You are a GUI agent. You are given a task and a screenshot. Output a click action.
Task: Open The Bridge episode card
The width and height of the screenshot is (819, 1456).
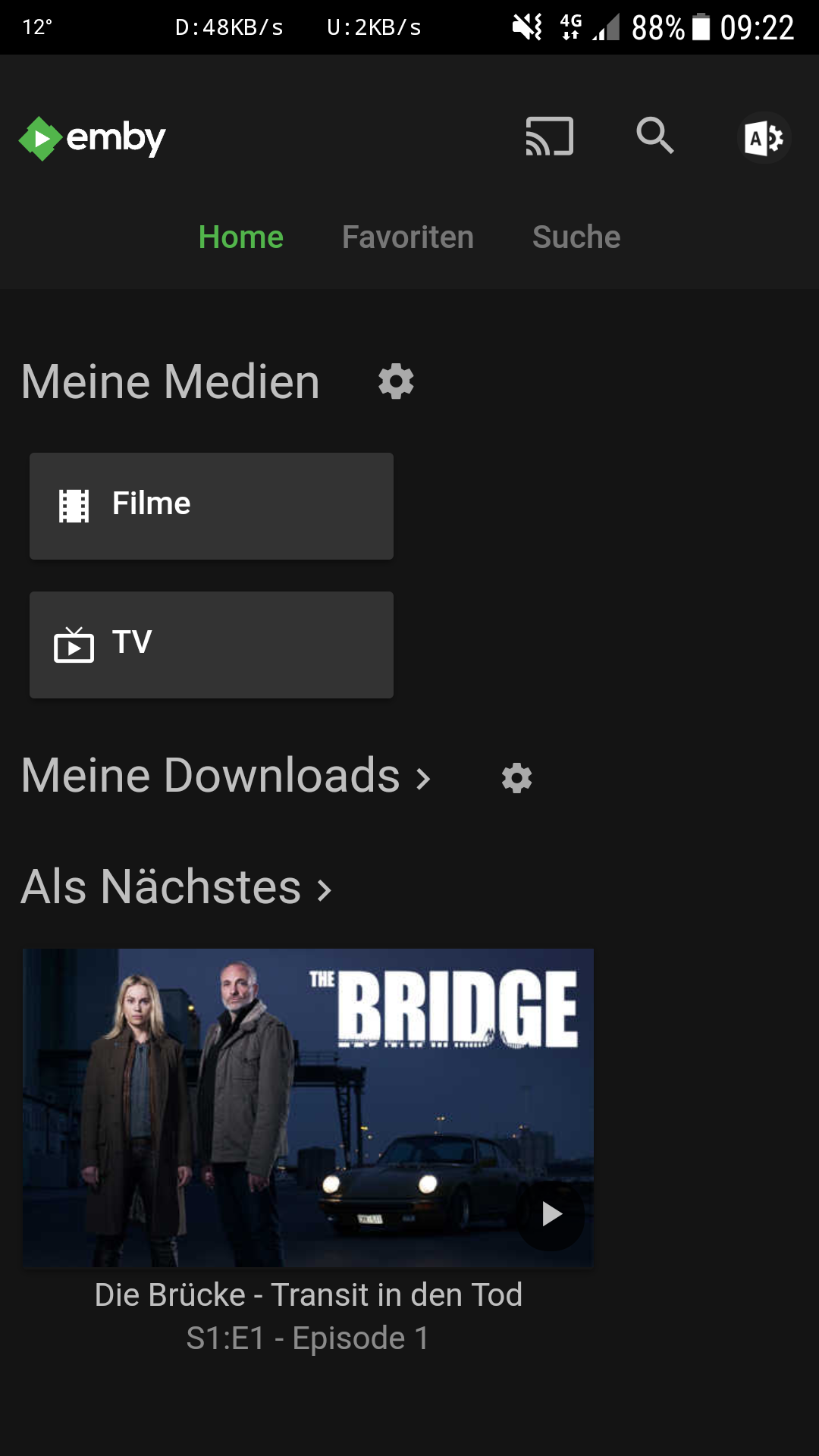pyautogui.click(x=308, y=1107)
